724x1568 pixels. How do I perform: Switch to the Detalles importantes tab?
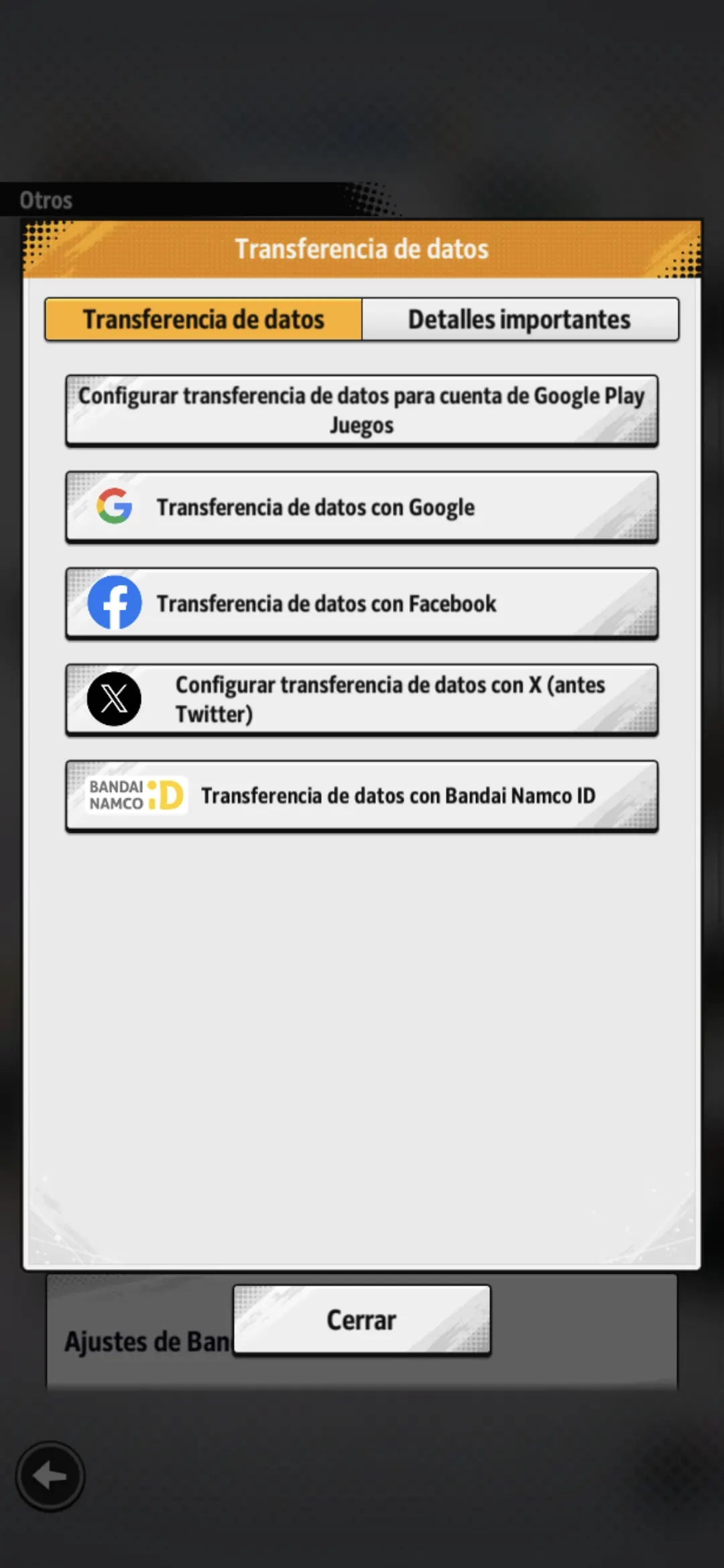520,320
